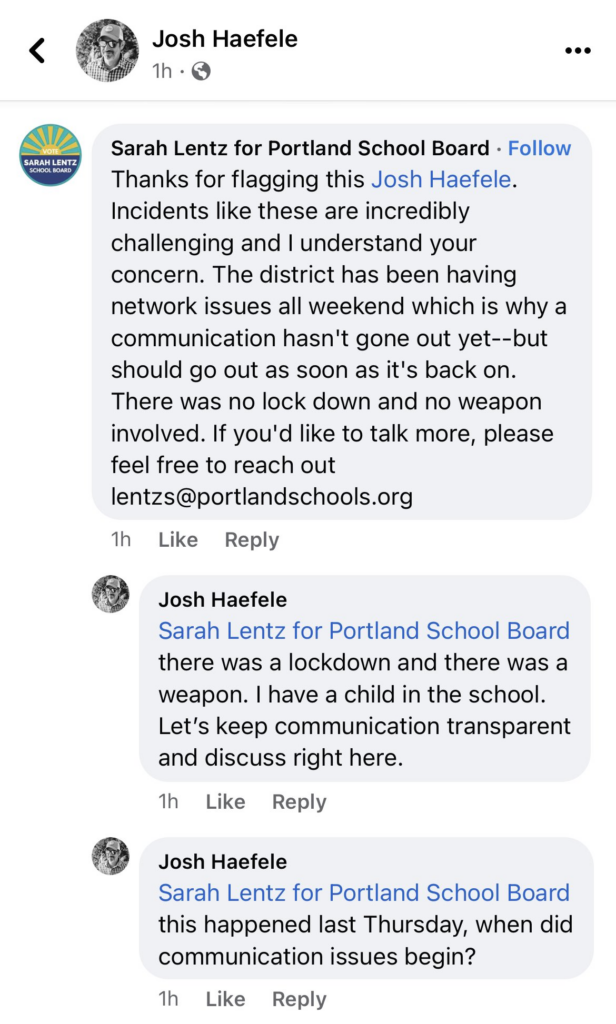Viewport: 616px width, 1024px height.
Task: Open the three-dot post options menu
Action: coord(578,51)
